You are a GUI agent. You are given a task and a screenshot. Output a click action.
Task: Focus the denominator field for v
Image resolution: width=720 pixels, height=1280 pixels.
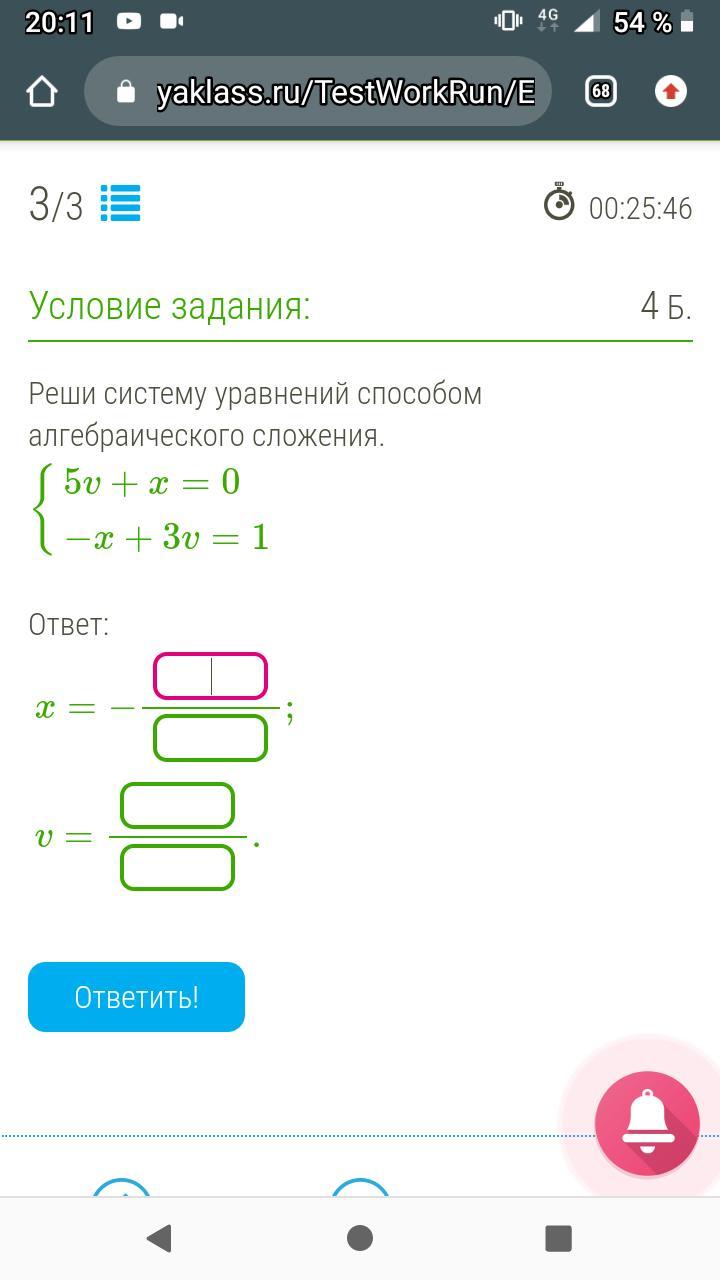click(x=177, y=867)
